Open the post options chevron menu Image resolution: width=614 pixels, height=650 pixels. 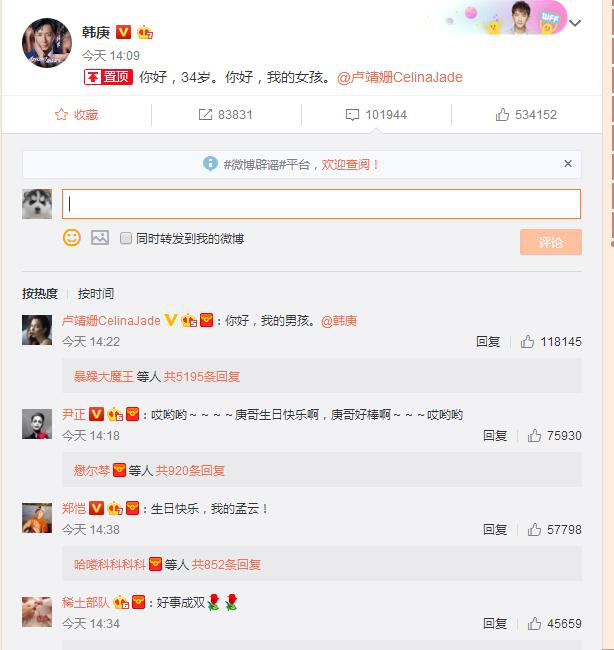(x=575, y=24)
